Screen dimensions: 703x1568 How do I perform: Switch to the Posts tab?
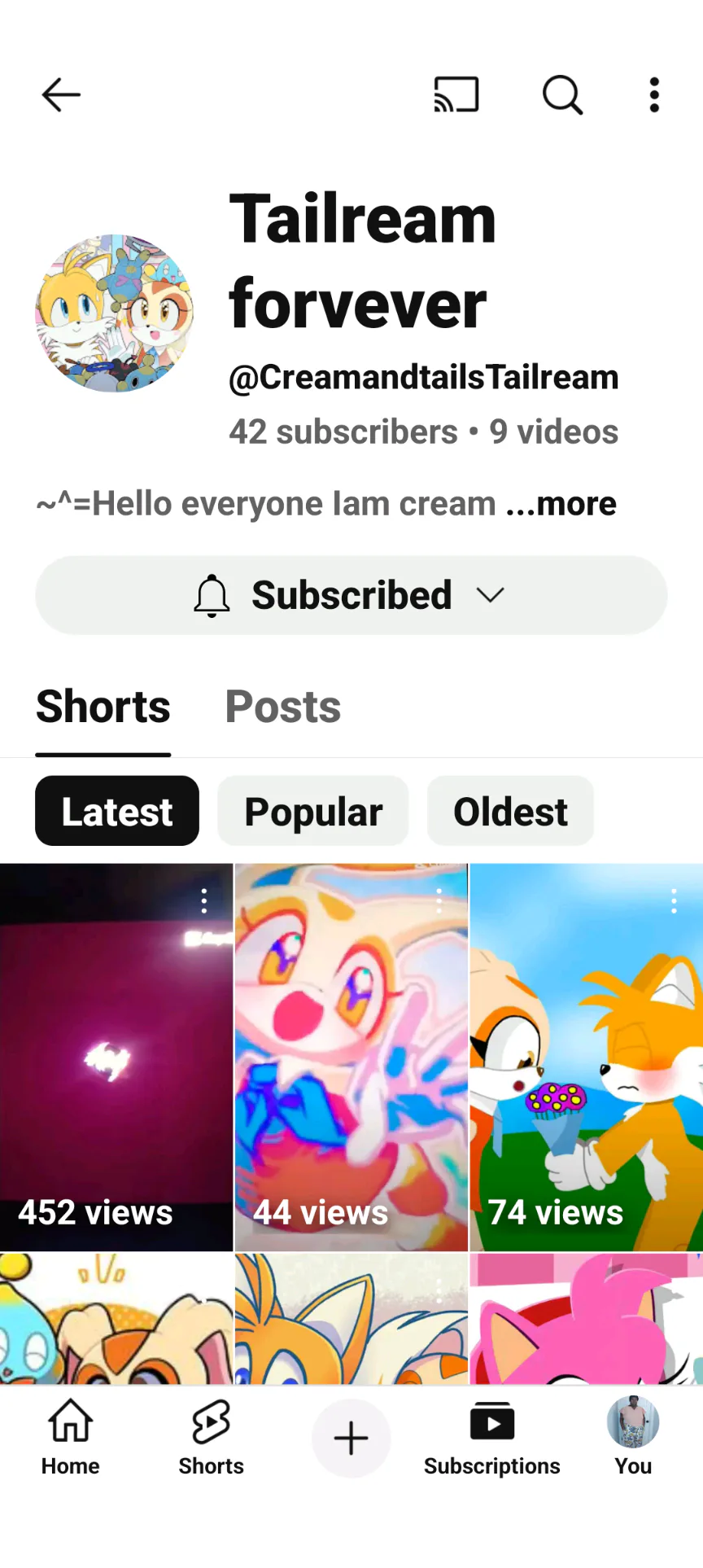[282, 707]
